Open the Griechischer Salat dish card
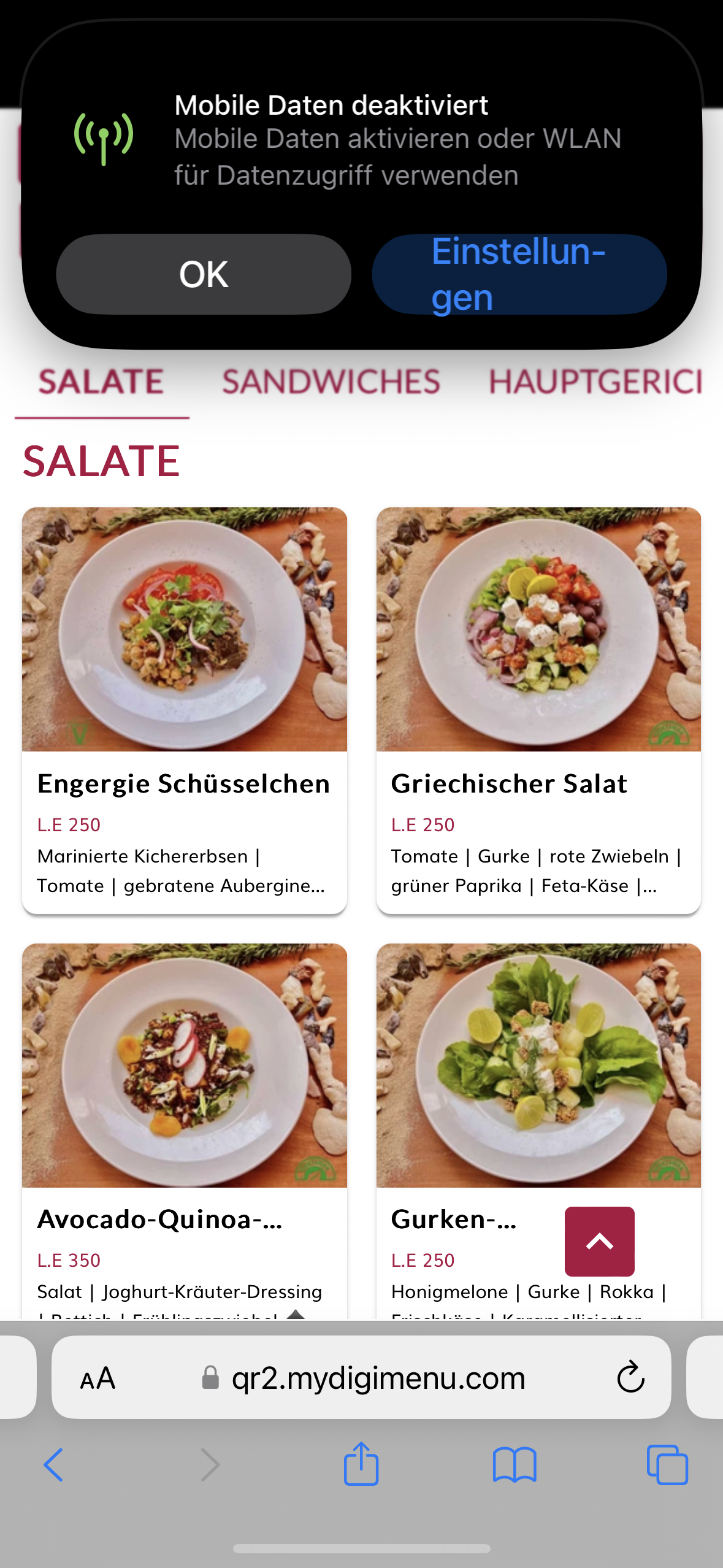This screenshot has width=723, height=1568. click(x=538, y=709)
